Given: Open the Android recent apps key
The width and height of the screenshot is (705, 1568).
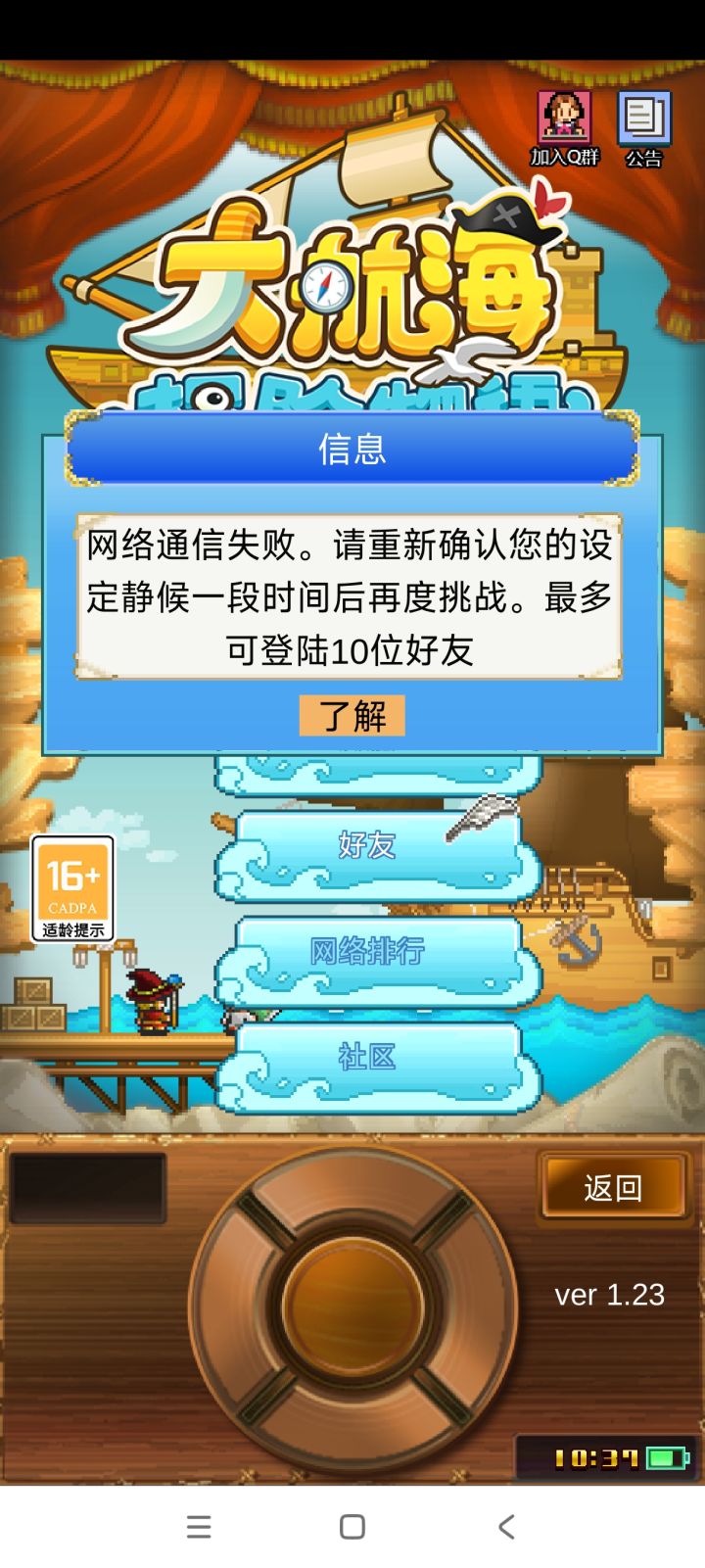Looking at the screenshot, I should pos(199,1527).
